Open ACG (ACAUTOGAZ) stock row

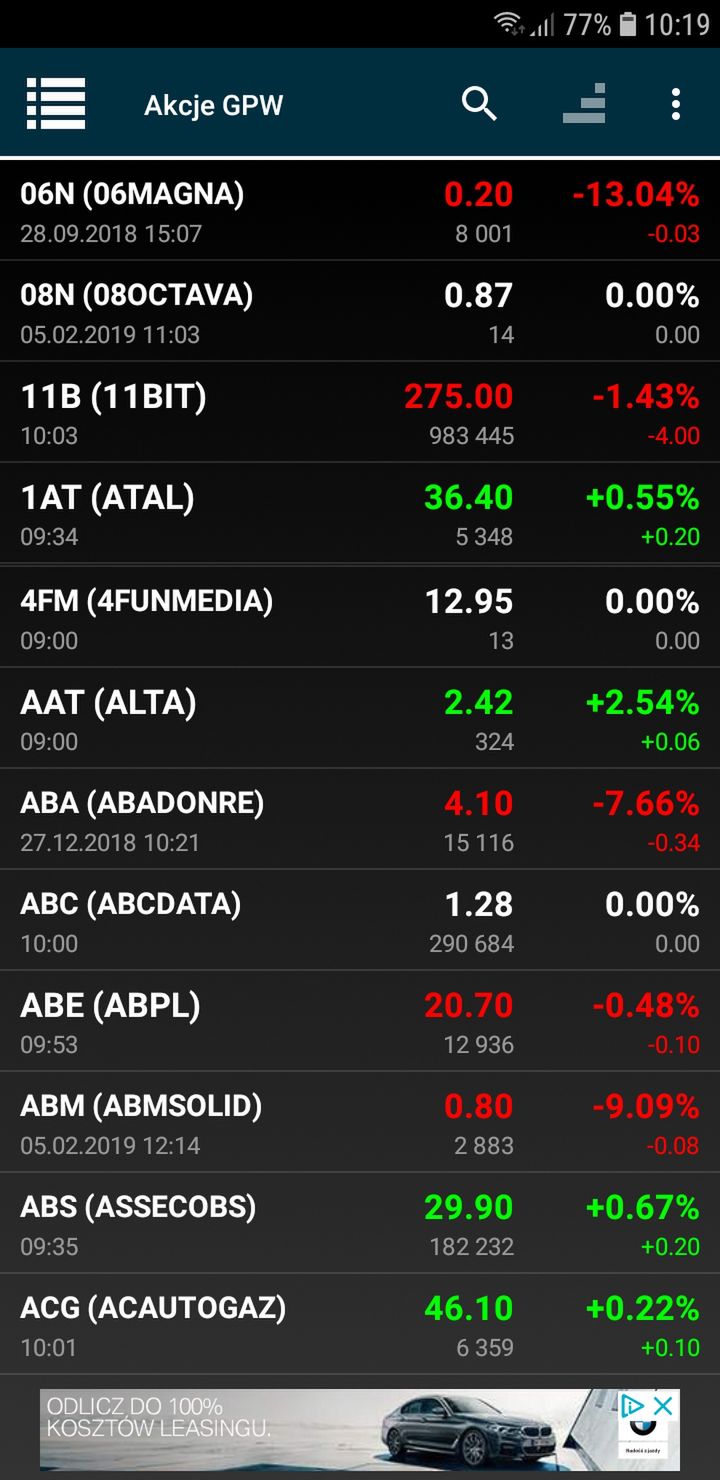[360, 1324]
